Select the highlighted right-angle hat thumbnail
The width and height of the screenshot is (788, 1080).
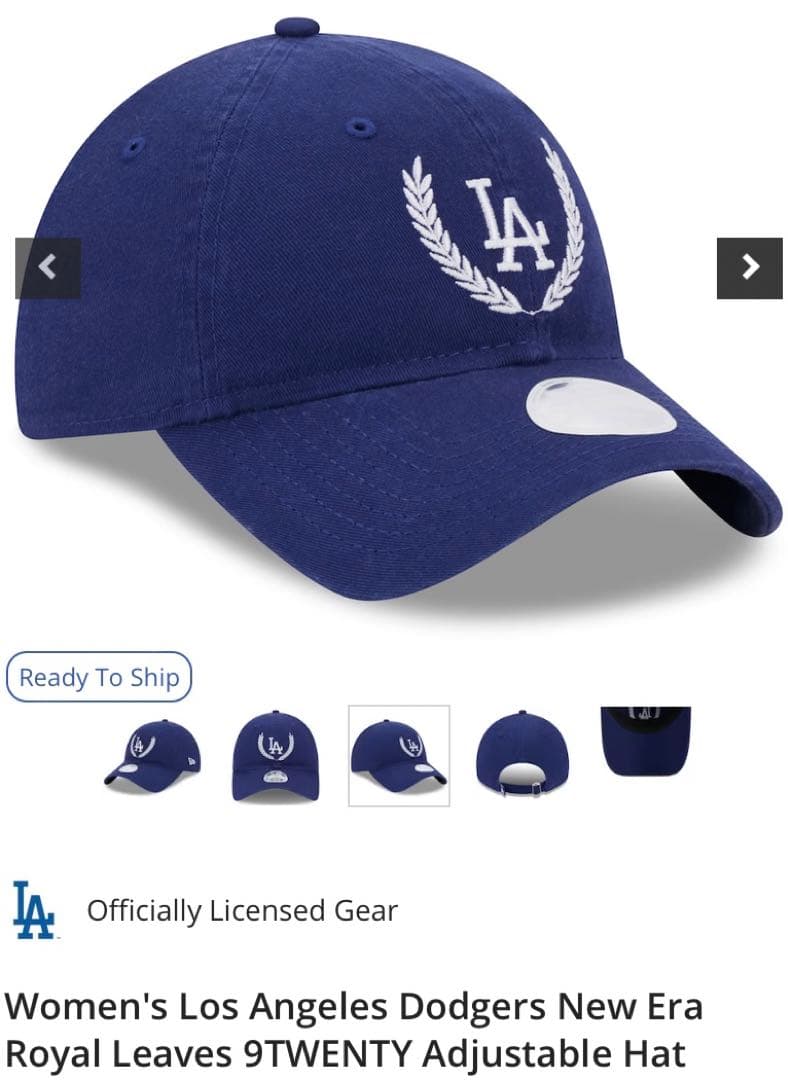(x=398, y=755)
